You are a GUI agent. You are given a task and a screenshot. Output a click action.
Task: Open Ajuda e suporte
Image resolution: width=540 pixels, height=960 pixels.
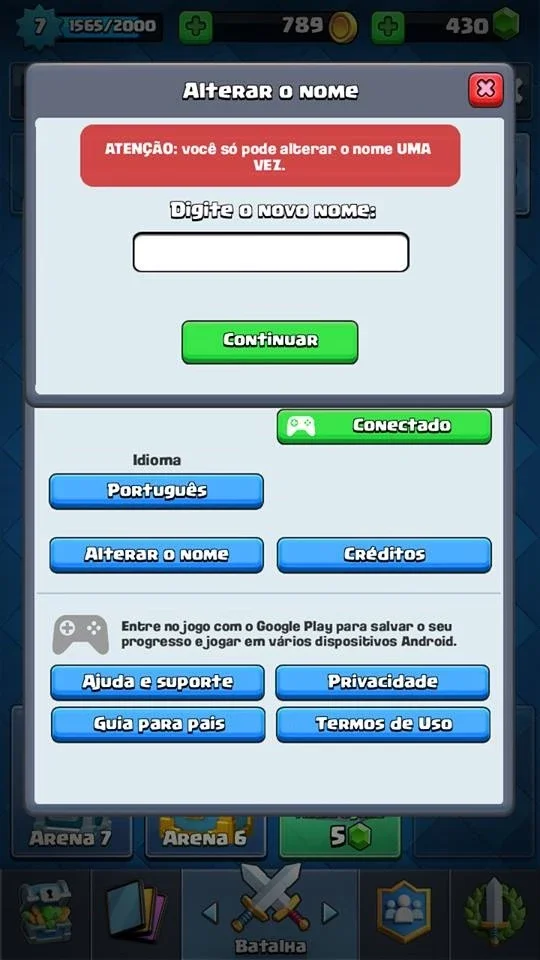coord(157,682)
